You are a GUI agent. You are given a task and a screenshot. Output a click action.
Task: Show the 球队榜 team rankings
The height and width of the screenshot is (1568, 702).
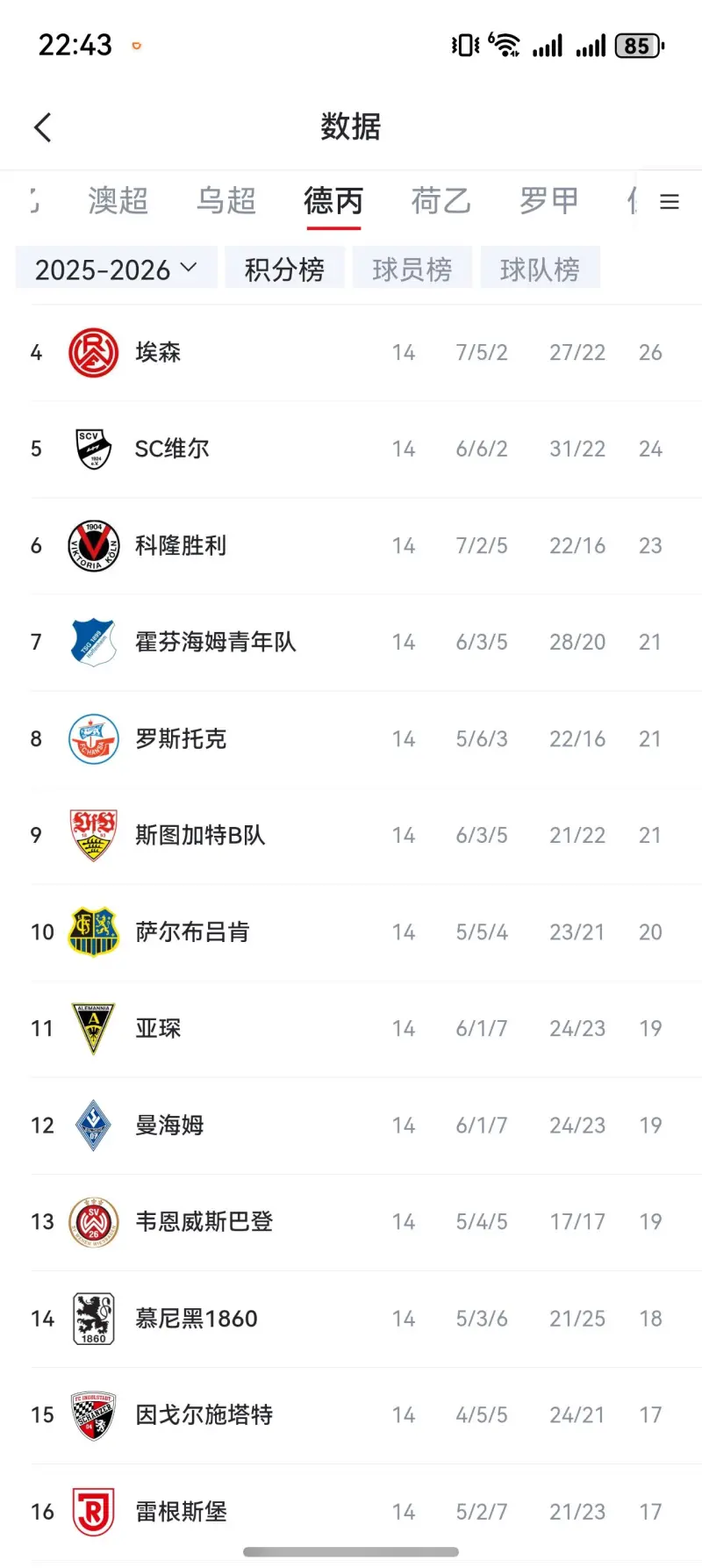tap(540, 269)
